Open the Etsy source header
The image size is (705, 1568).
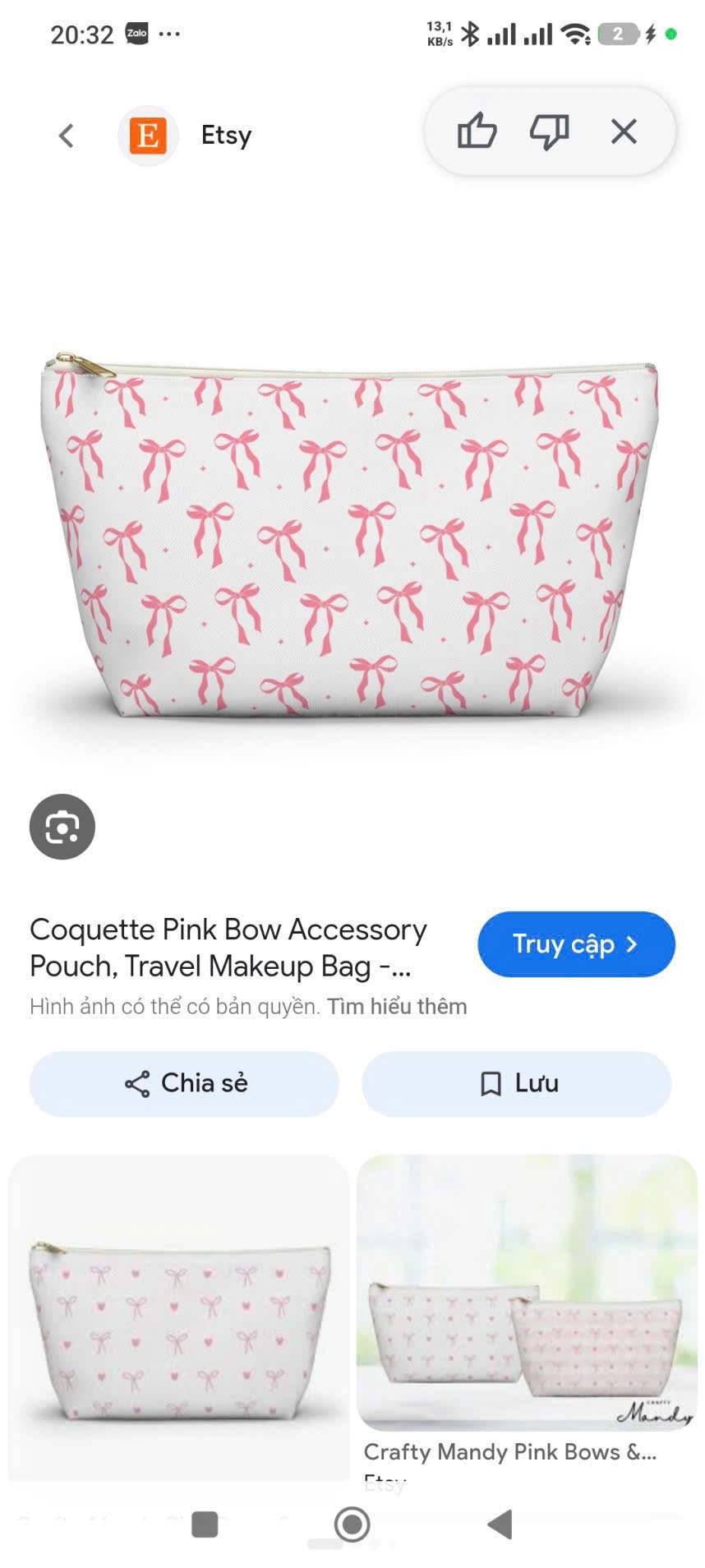185,136
